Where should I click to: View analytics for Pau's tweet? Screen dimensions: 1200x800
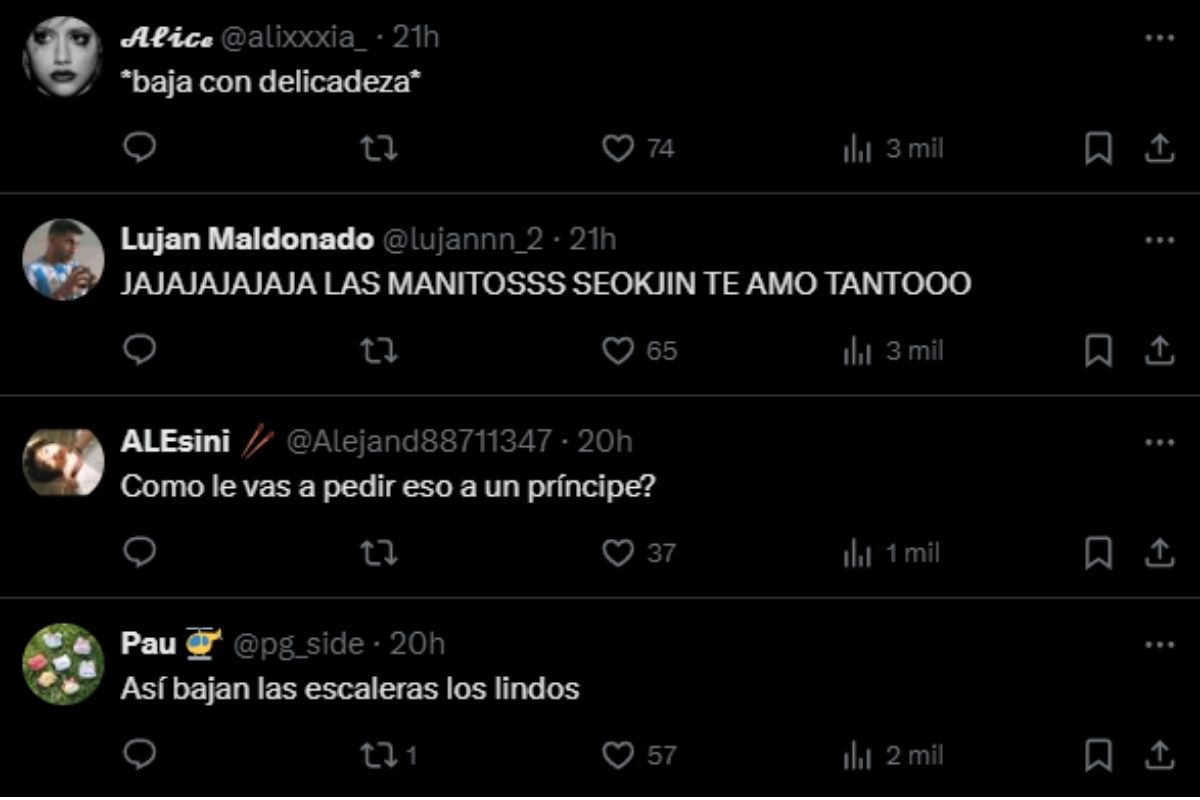coord(858,755)
